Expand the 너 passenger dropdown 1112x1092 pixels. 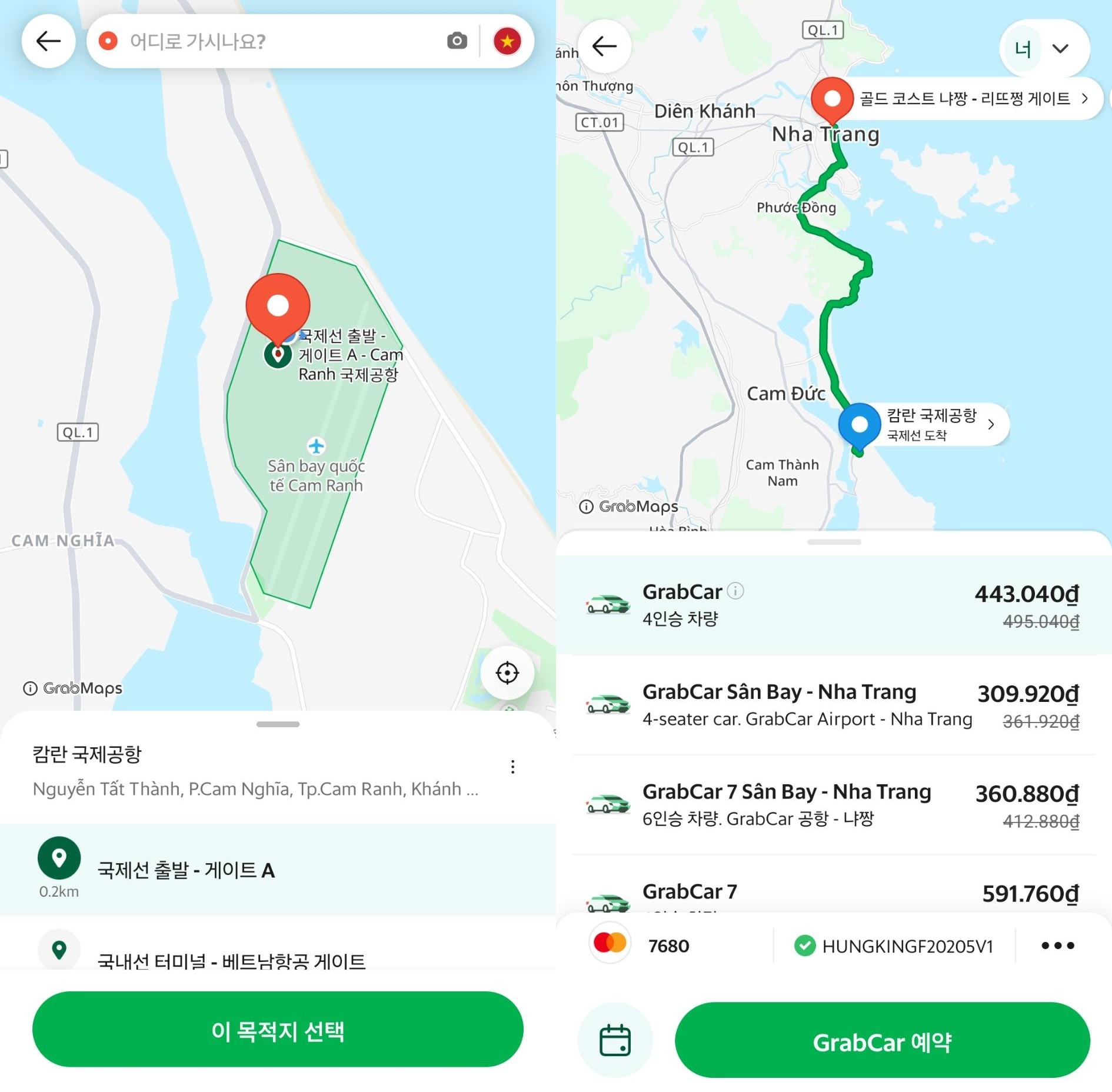point(1044,48)
